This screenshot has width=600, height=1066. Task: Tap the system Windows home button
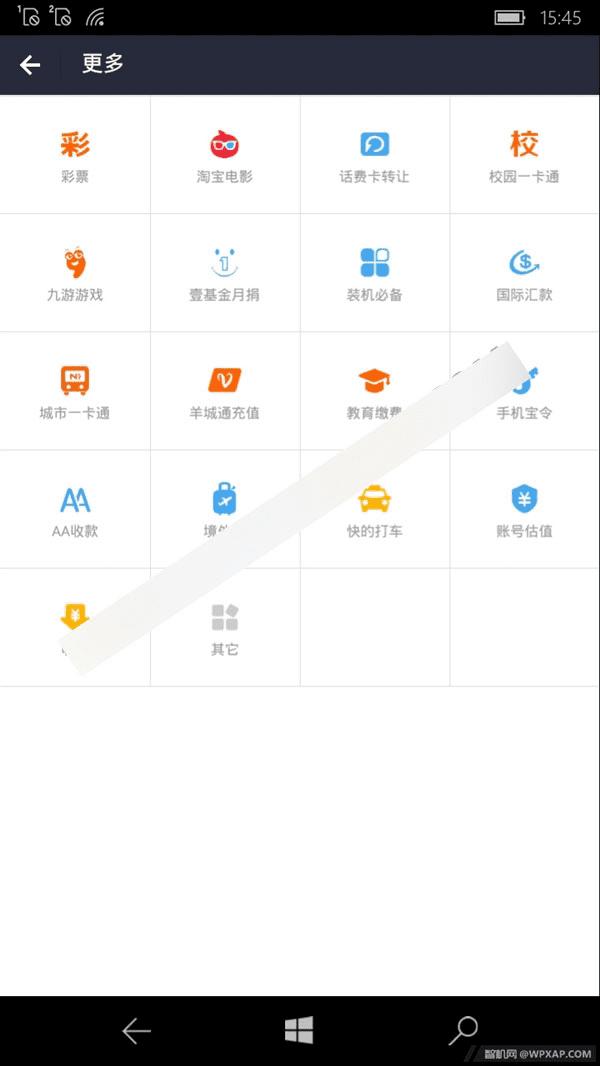point(299,1030)
